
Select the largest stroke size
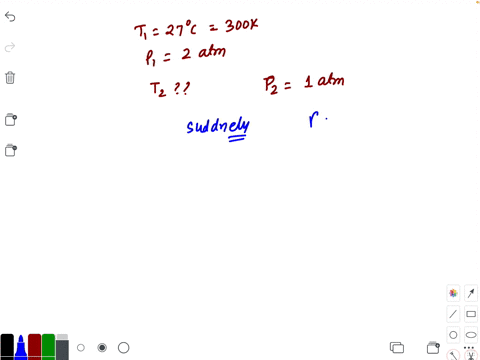click(x=123, y=348)
